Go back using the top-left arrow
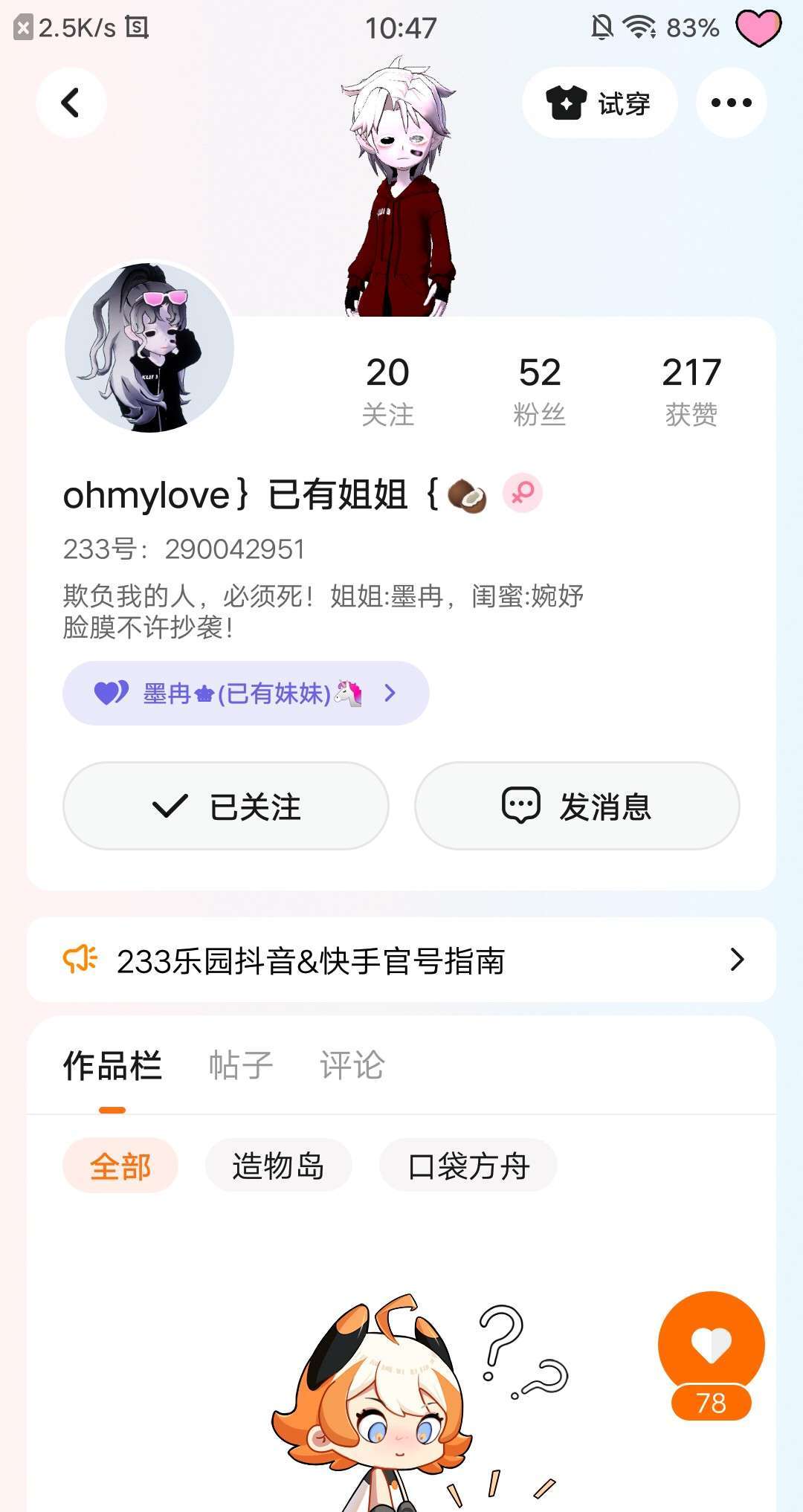The image size is (803, 1512). coord(71,103)
